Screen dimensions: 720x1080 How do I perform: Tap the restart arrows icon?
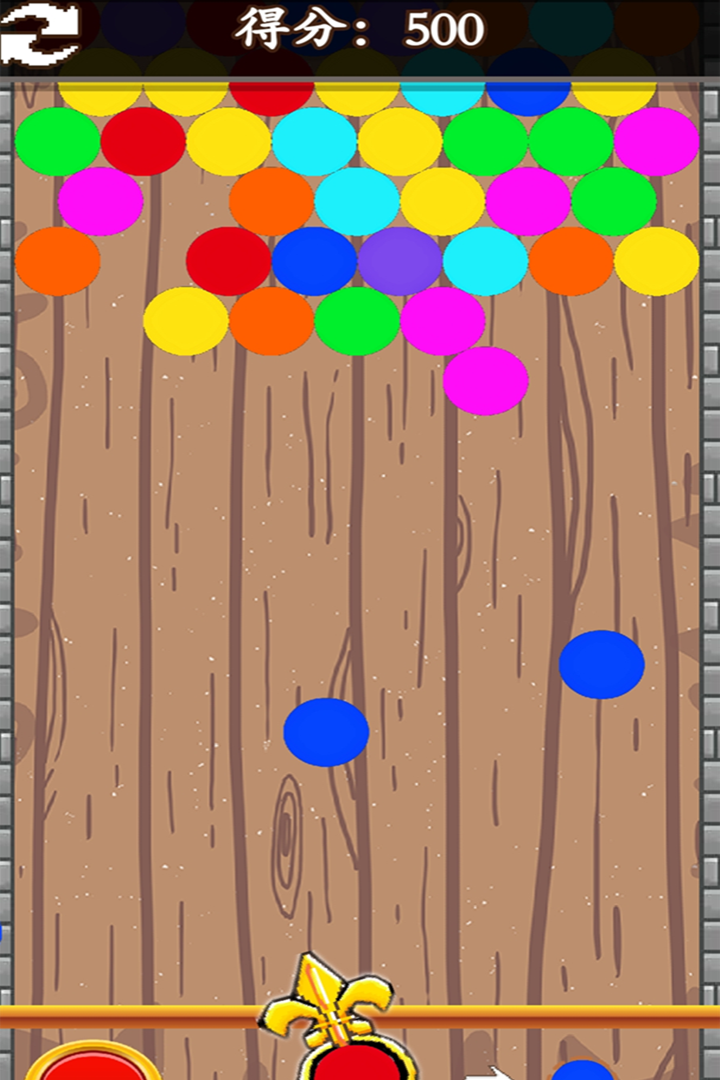coord(39,32)
